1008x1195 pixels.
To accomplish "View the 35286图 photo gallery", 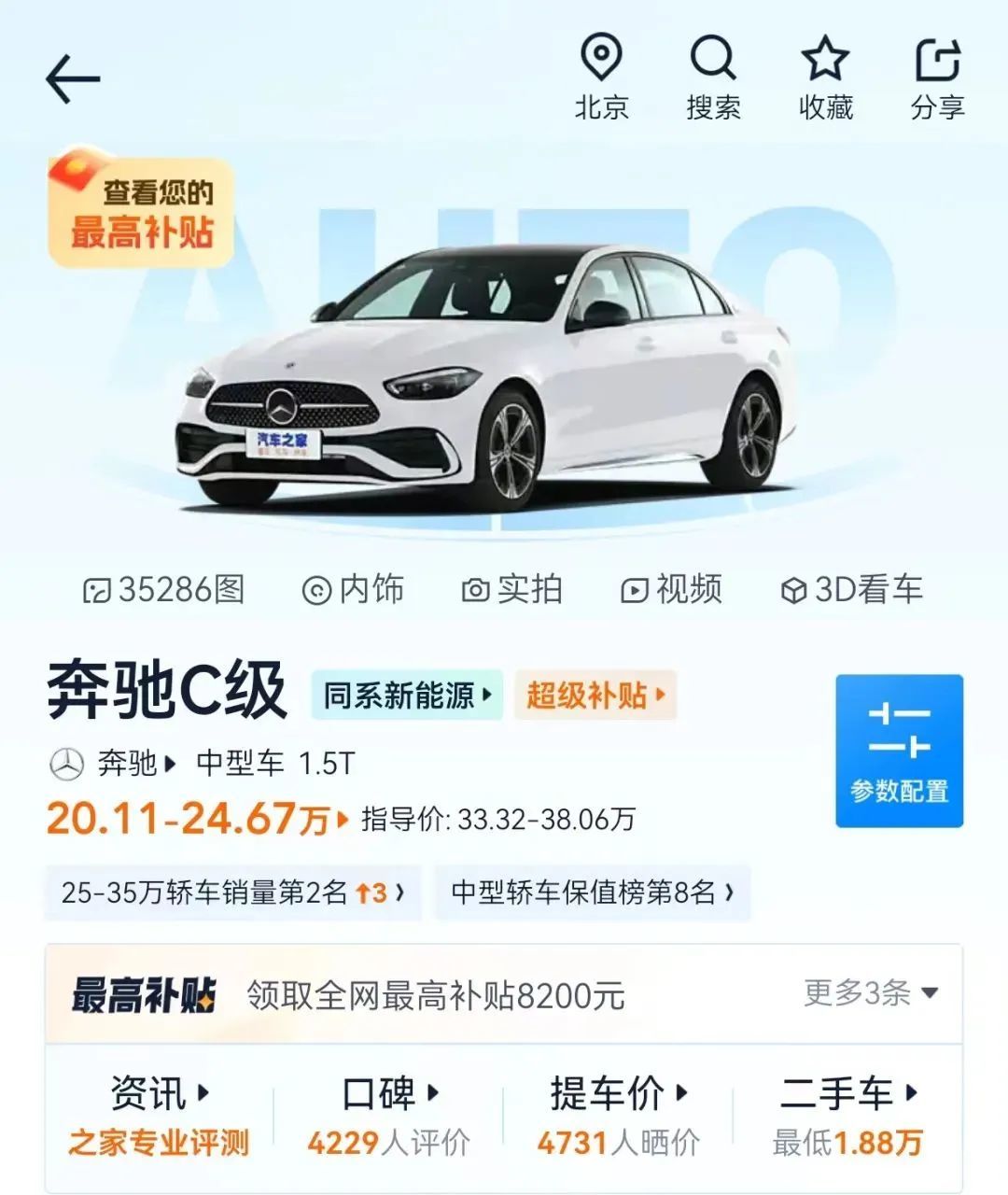I will [x=164, y=590].
